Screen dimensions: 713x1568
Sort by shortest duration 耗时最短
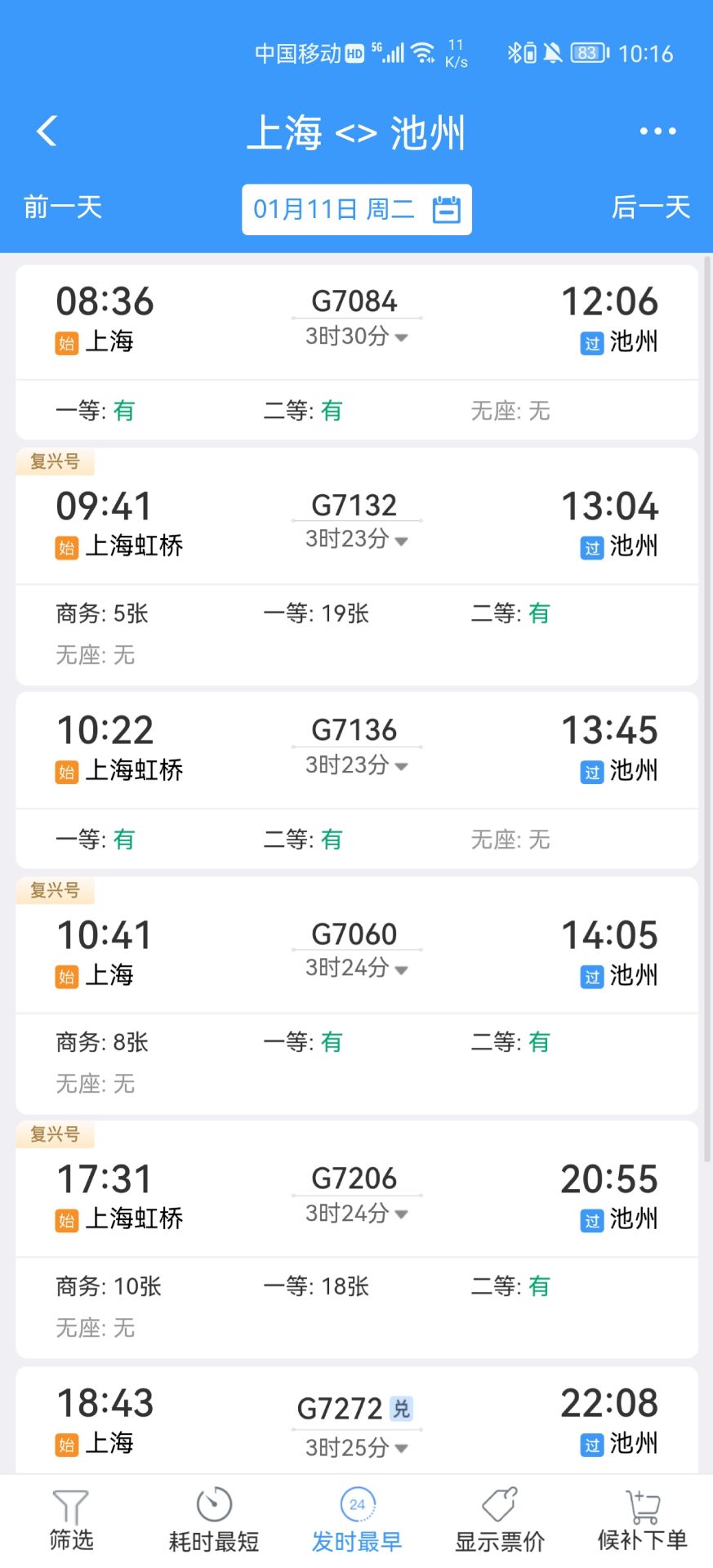214,1521
